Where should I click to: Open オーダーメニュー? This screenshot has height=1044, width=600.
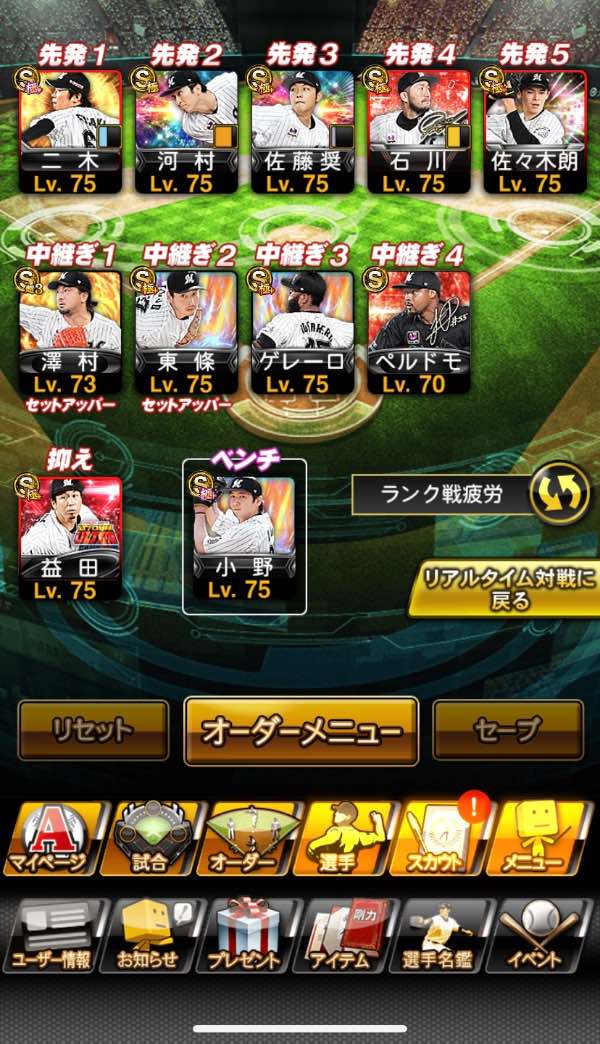(x=301, y=731)
